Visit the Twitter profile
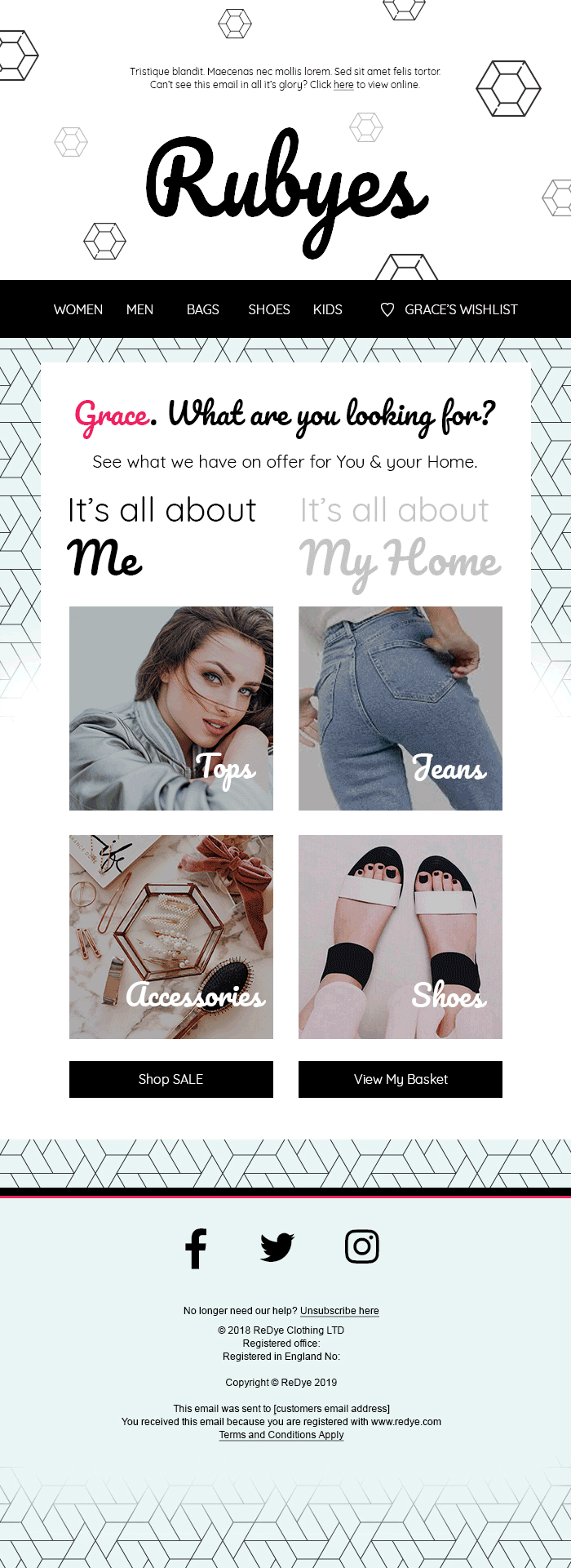 point(277,1247)
